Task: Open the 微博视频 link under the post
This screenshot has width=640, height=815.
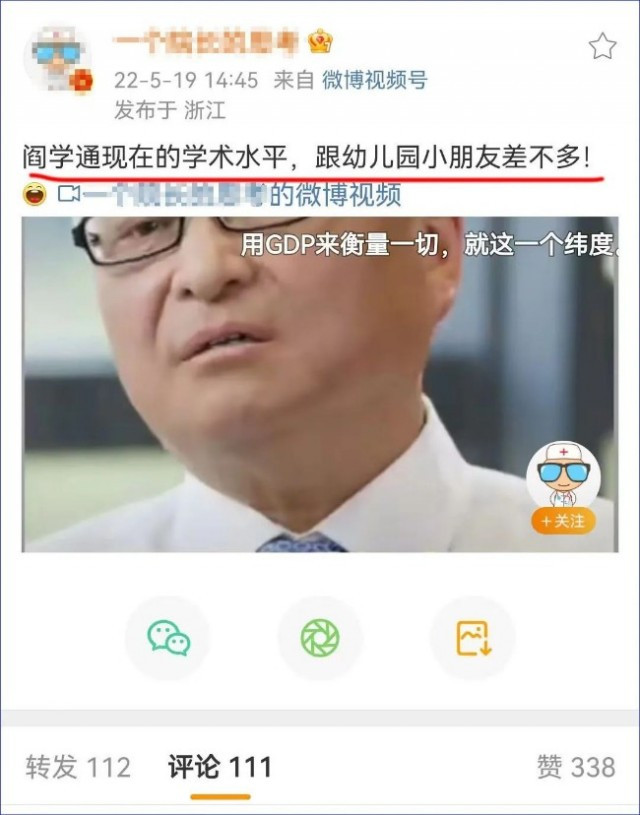Action: [335, 194]
